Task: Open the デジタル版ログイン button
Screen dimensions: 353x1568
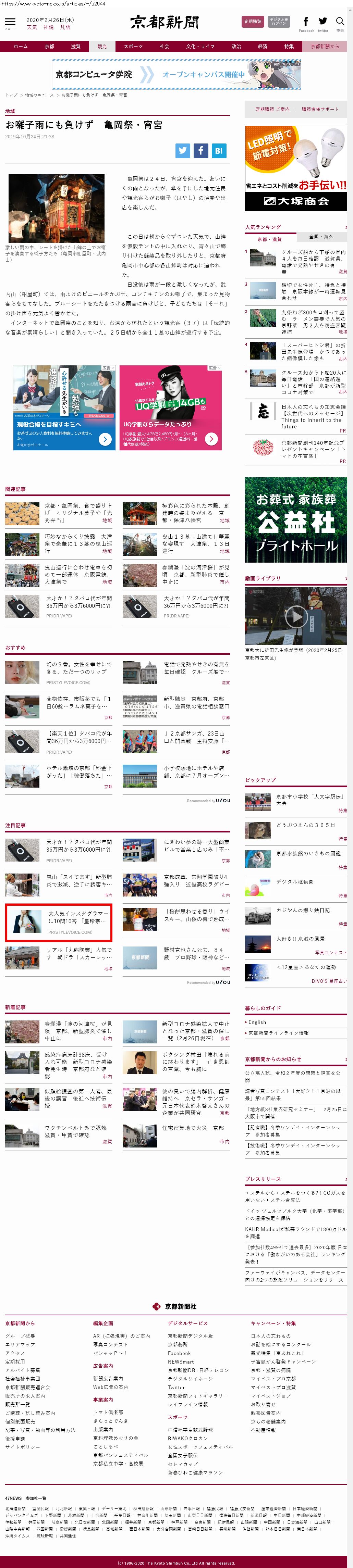Action: pyautogui.click(x=279, y=21)
